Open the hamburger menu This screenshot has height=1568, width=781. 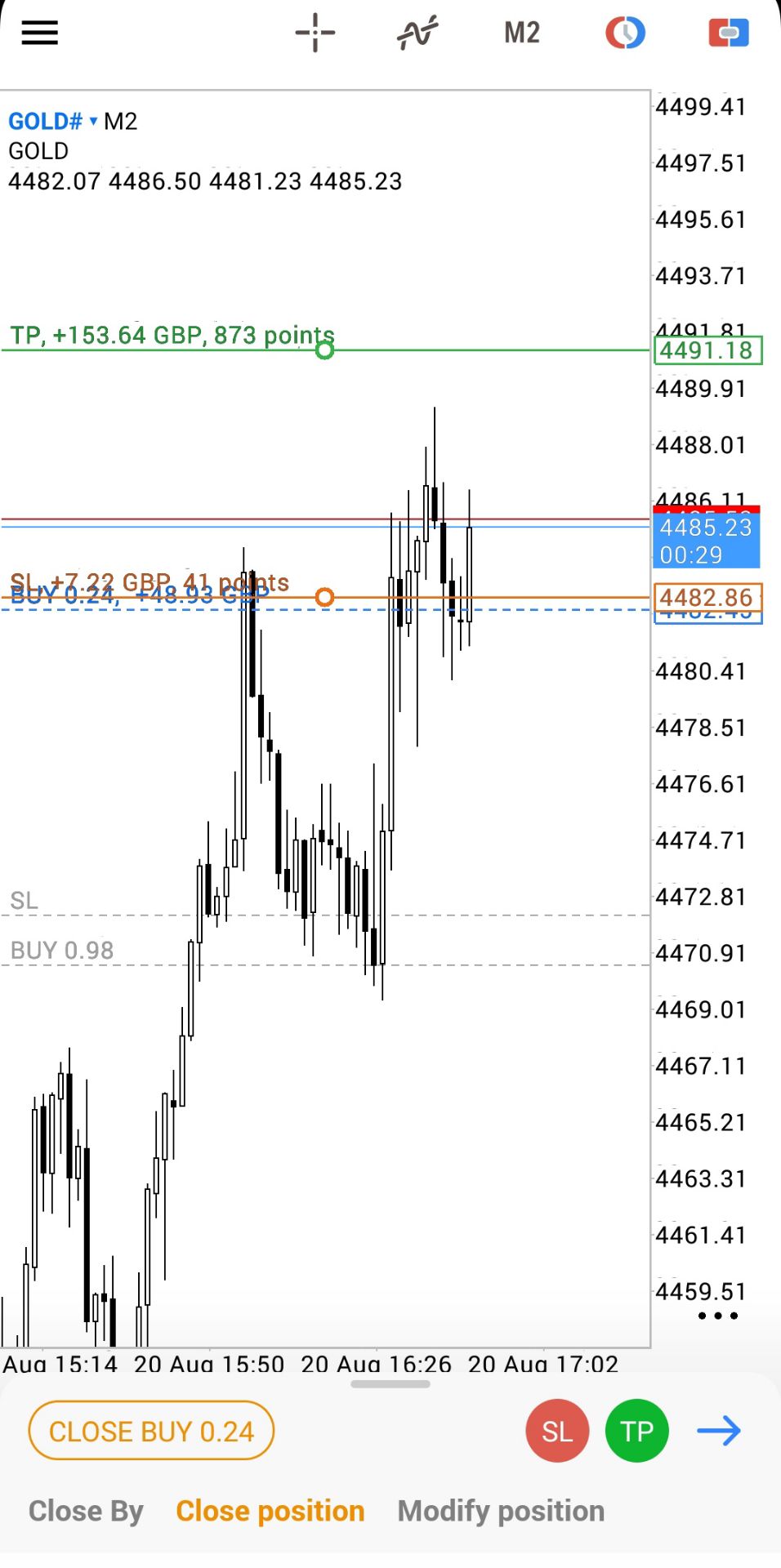[x=39, y=33]
